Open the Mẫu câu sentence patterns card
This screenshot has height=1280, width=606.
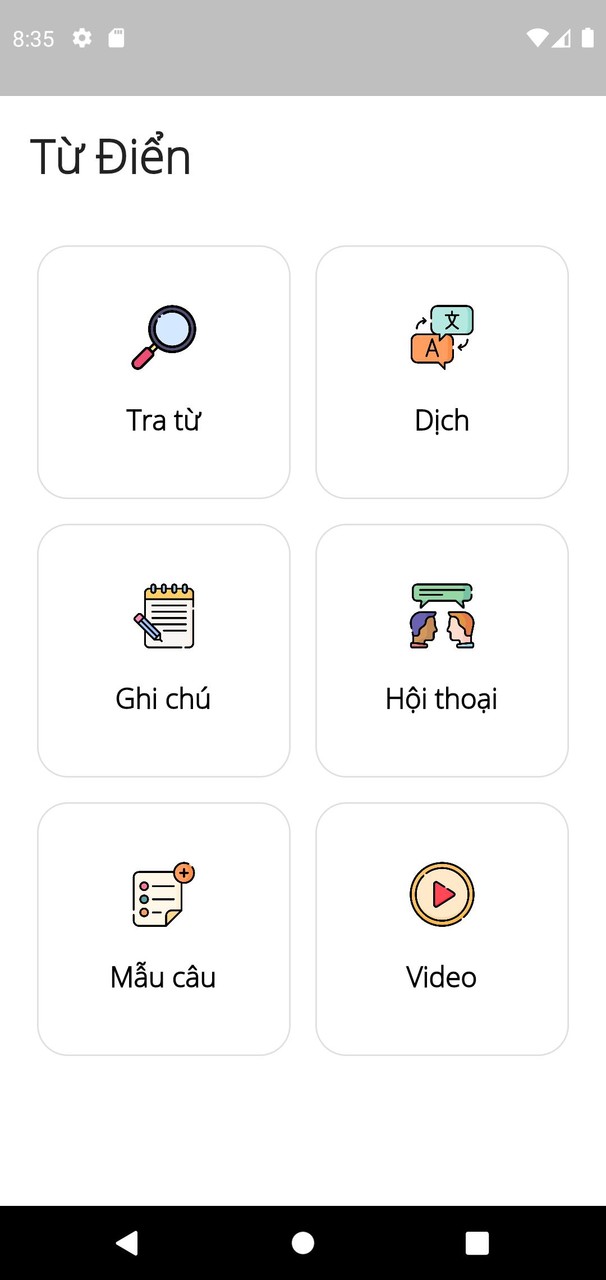[x=164, y=929]
